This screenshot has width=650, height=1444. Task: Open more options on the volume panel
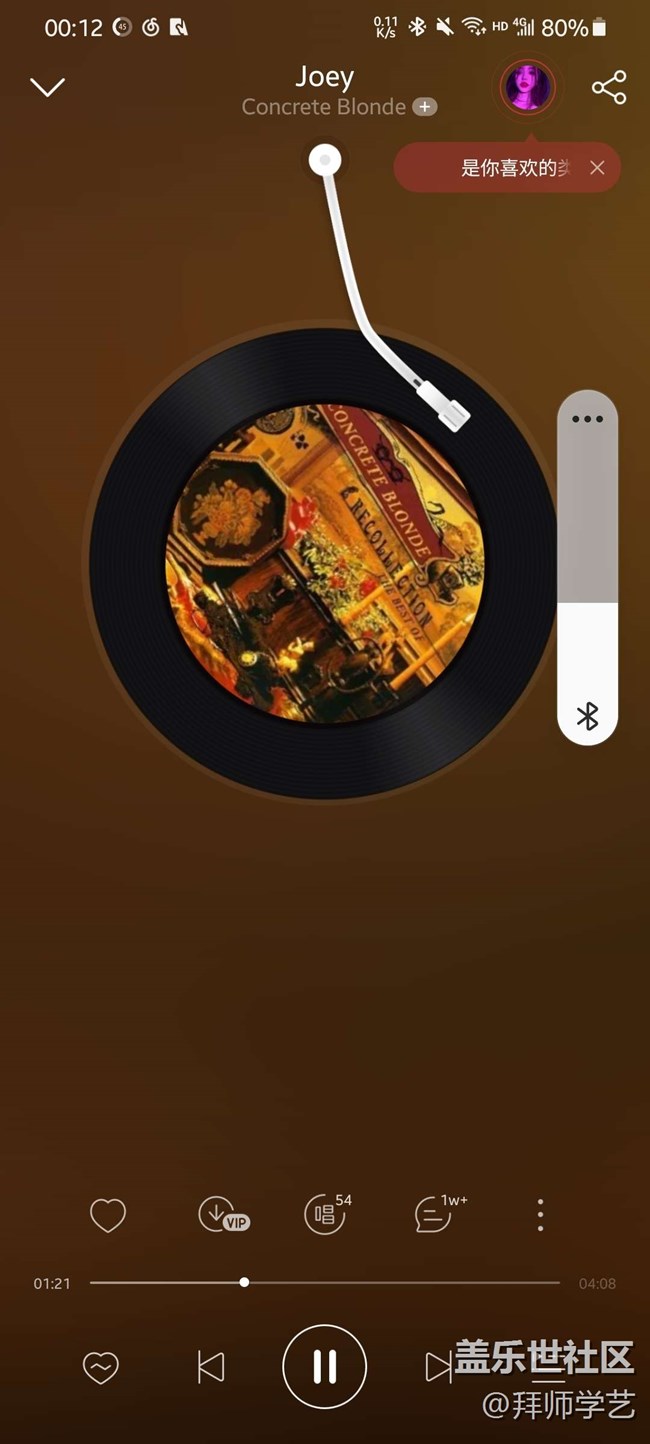point(587,419)
